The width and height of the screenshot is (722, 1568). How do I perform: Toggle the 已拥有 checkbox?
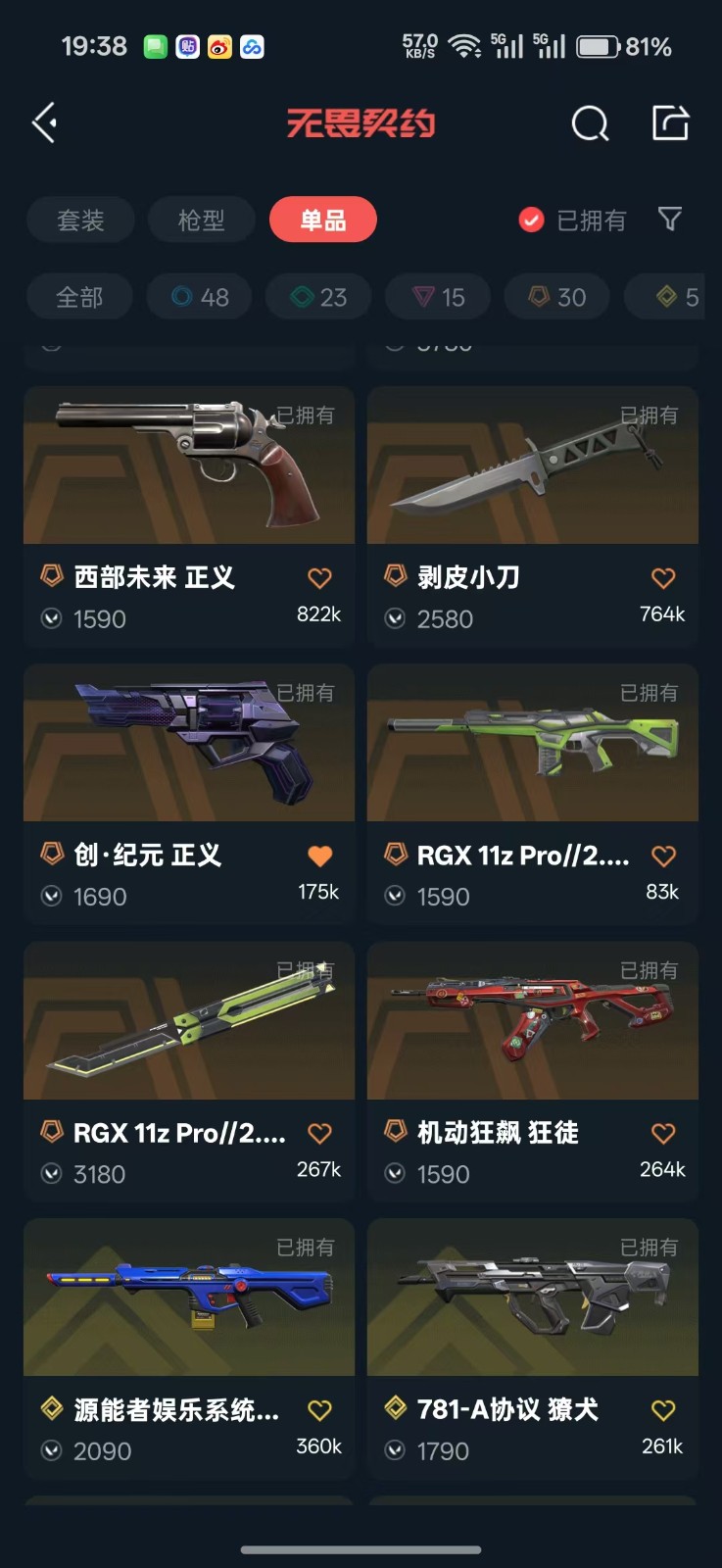531,220
